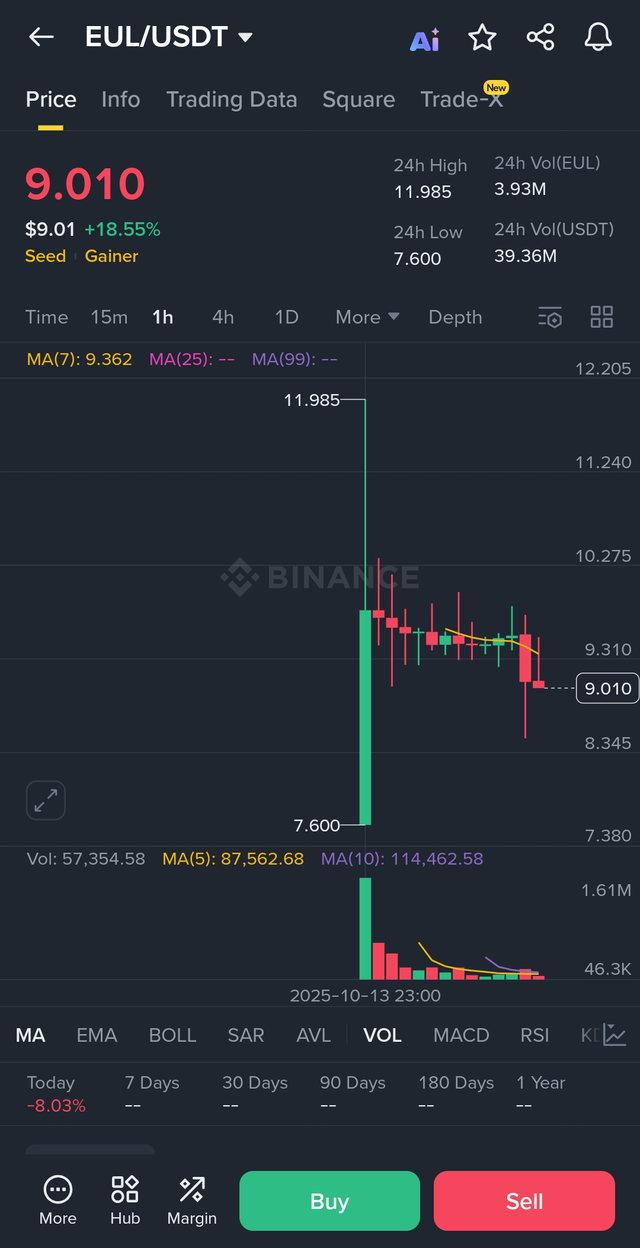This screenshot has width=640, height=1248.
Task: Share this trading pair
Action: (540, 38)
